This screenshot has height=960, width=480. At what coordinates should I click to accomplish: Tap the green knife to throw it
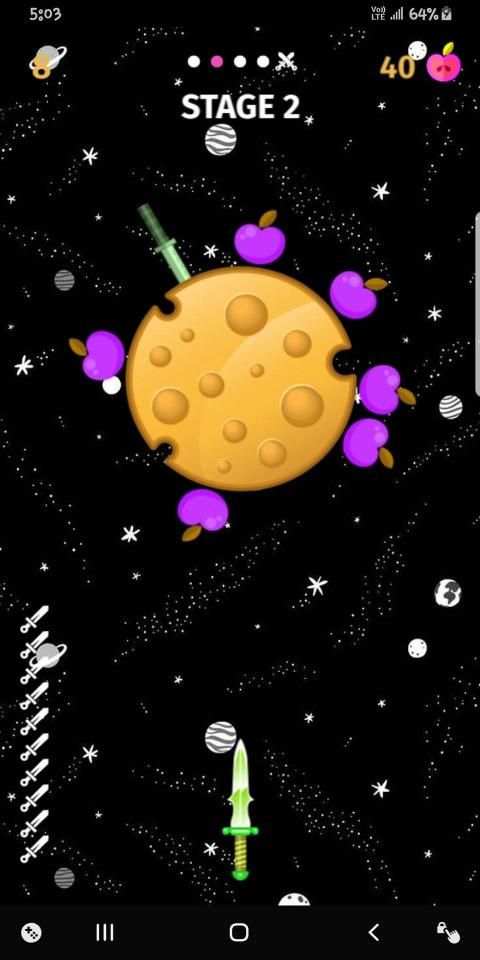tap(240, 809)
